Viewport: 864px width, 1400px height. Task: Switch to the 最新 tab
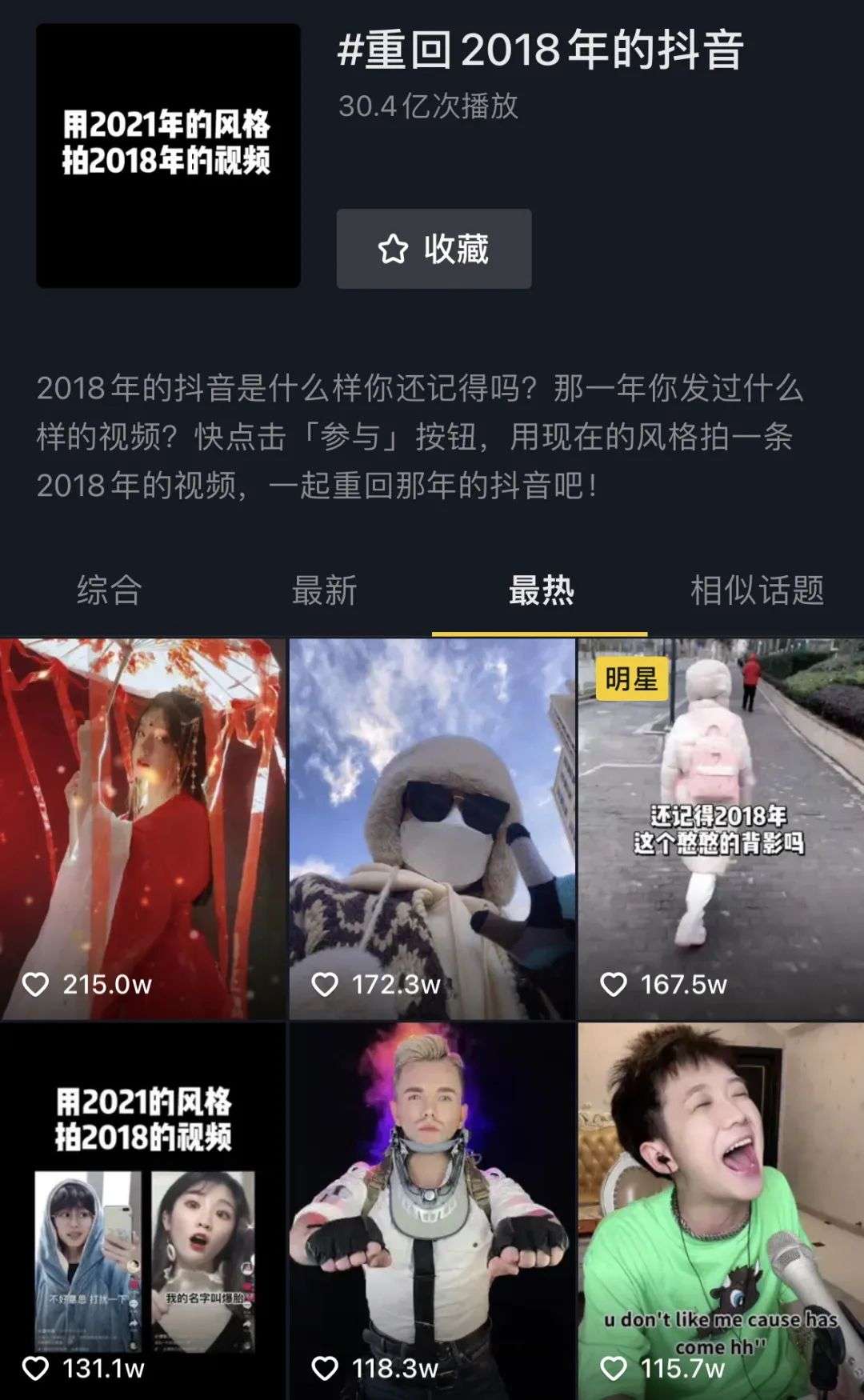click(x=324, y=590)
